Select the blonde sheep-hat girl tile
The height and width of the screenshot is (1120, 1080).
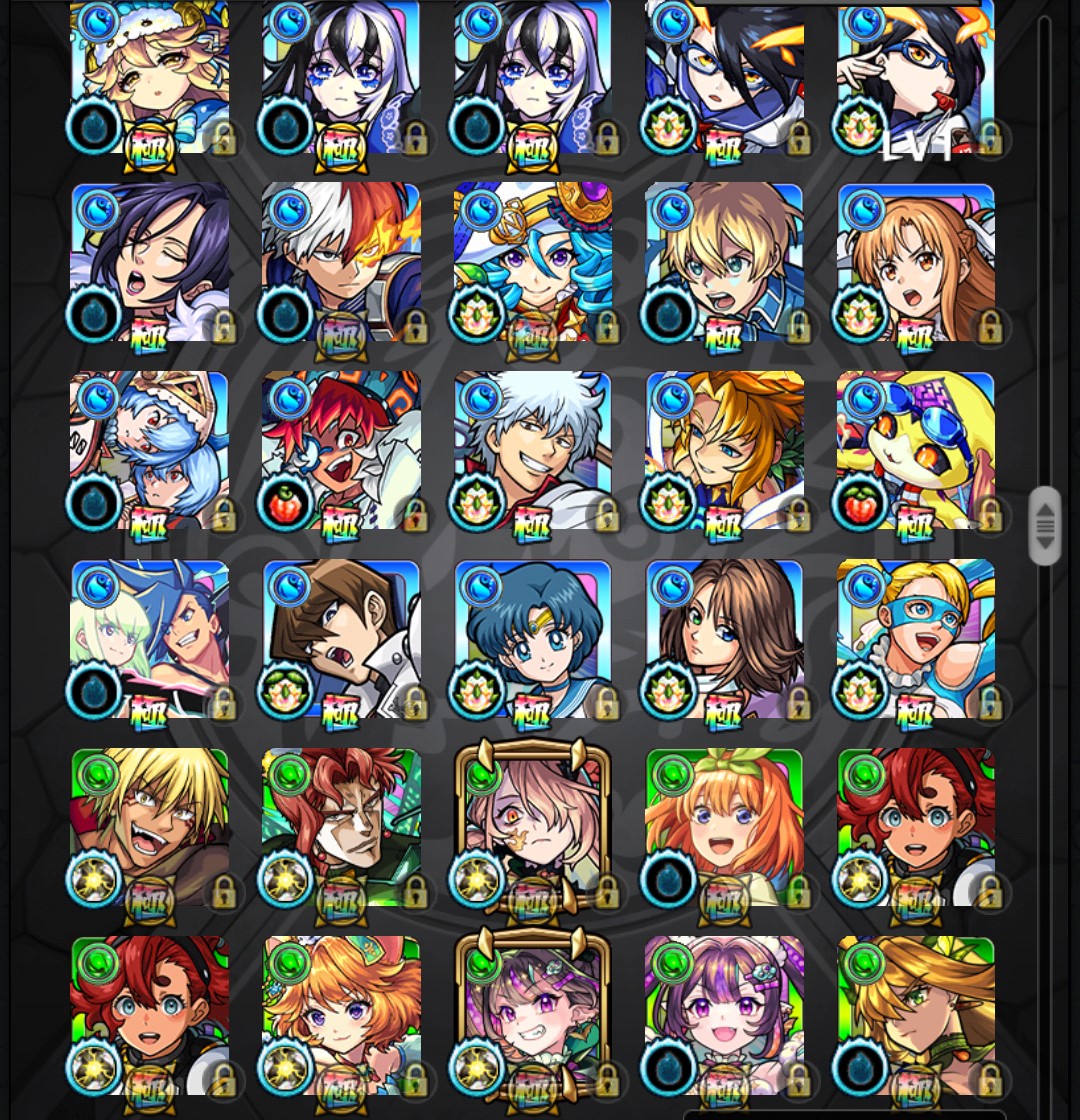(150, 75)
